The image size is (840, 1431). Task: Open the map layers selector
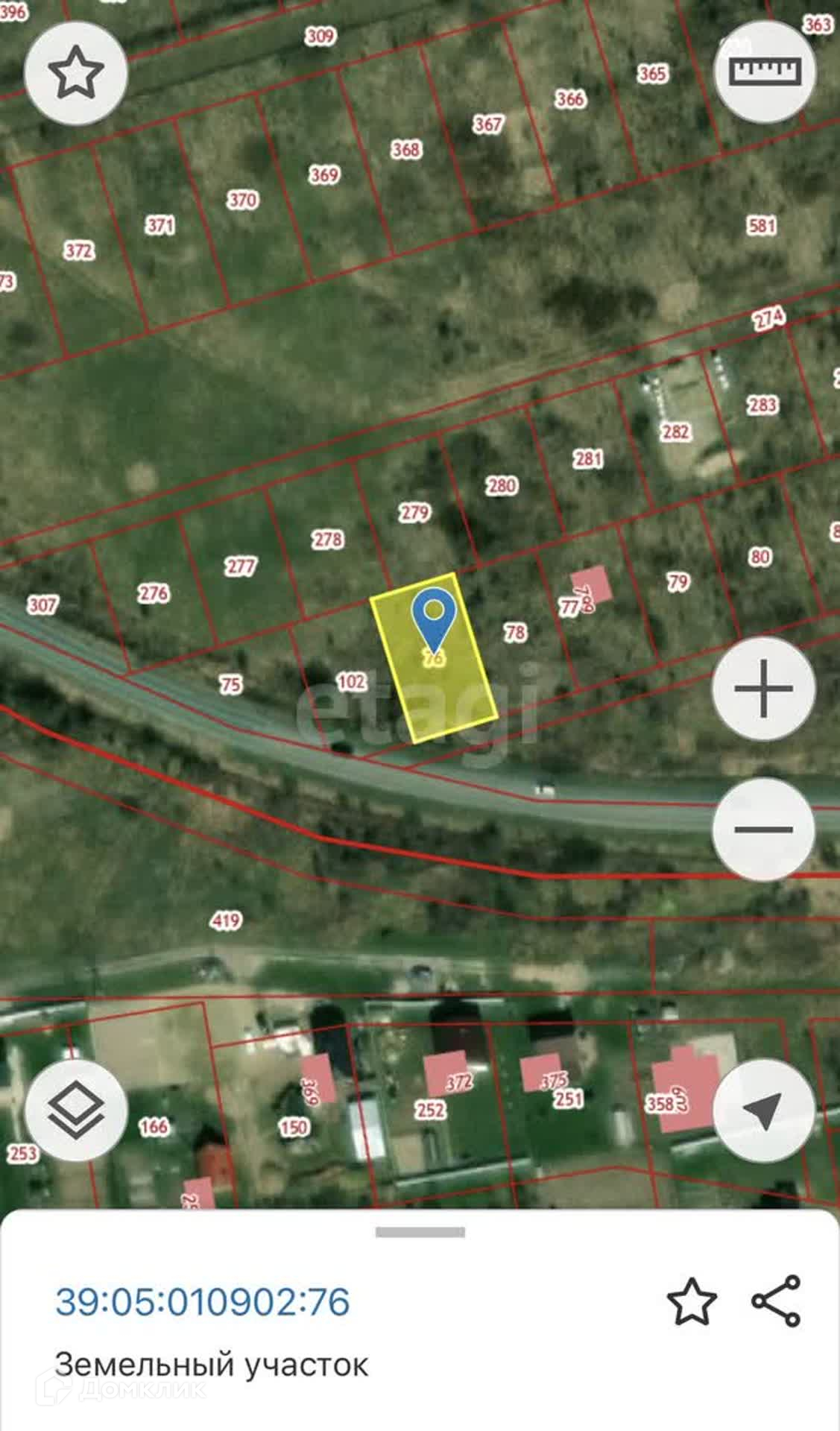tap(76, 1110)
